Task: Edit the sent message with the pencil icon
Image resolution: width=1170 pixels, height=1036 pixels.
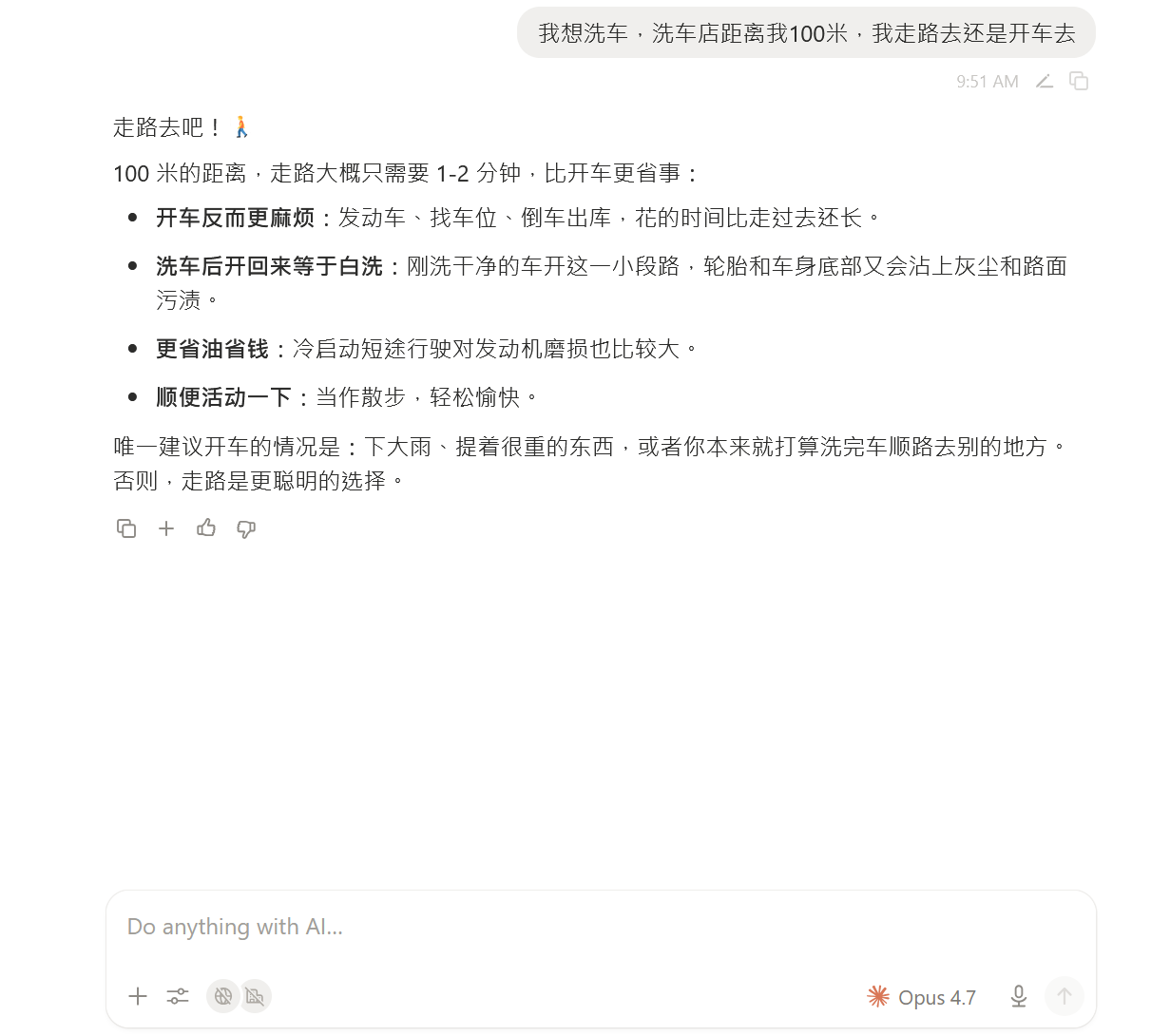Action: 1045,82
